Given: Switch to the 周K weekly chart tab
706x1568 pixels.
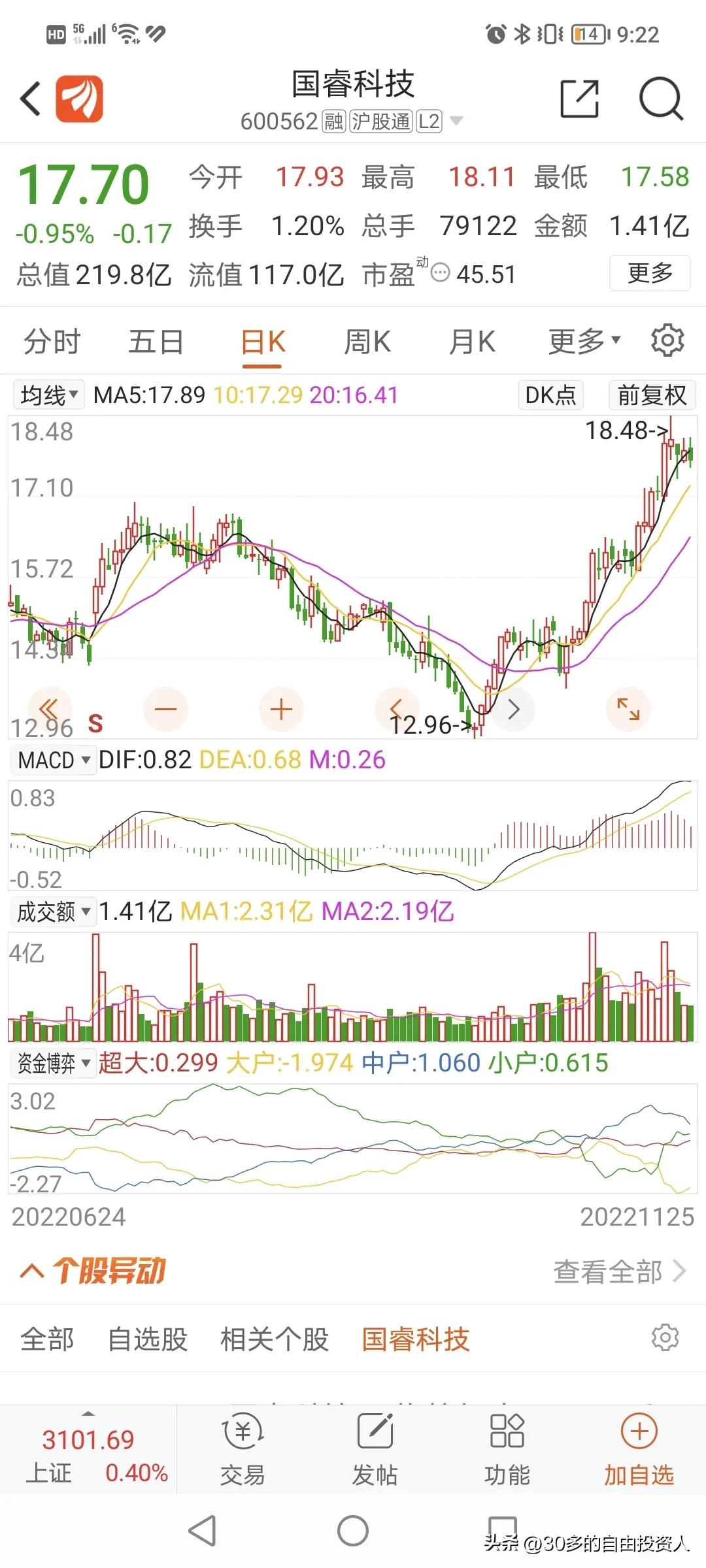Looking at the screenshot, I should 368,340.
